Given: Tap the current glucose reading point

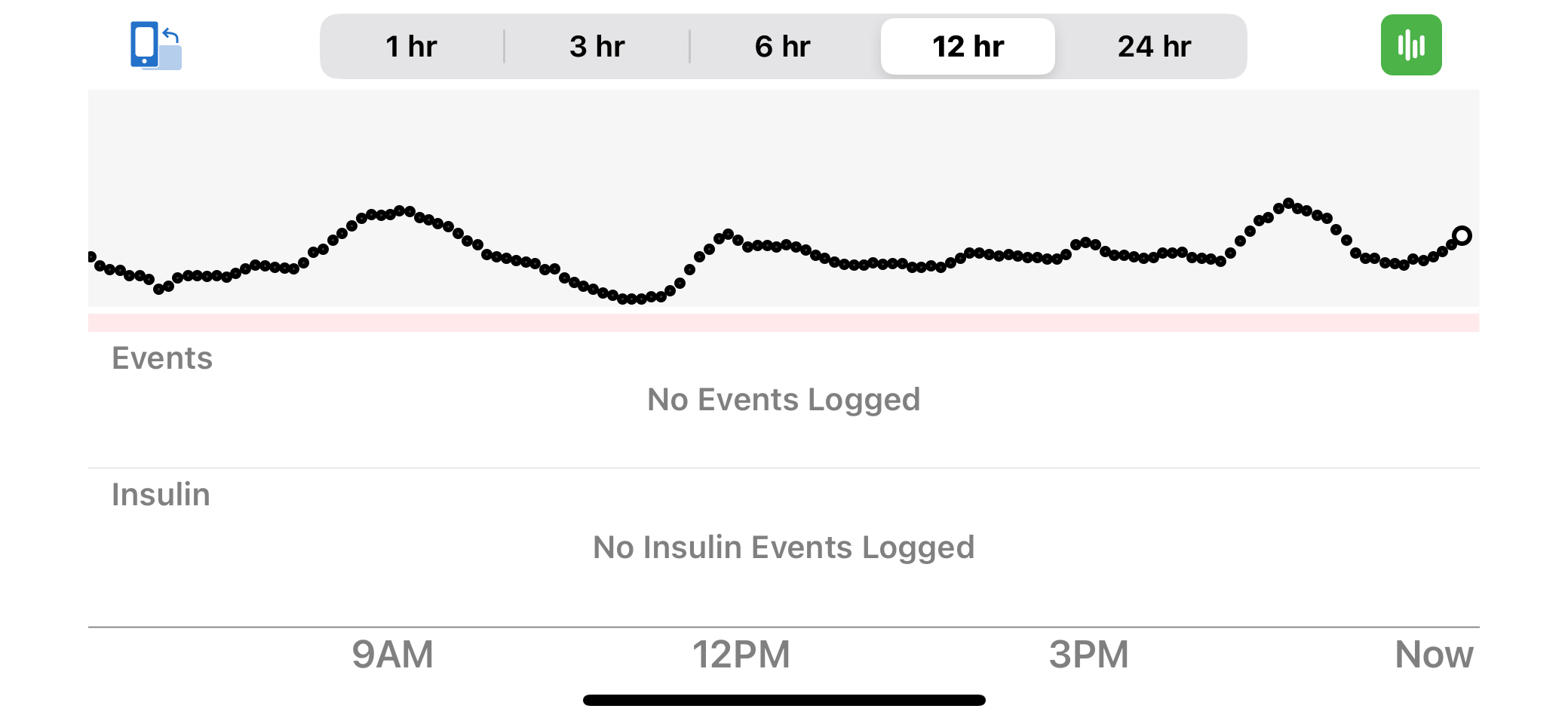Looking at the screenshot, I should pos(1462,236).
